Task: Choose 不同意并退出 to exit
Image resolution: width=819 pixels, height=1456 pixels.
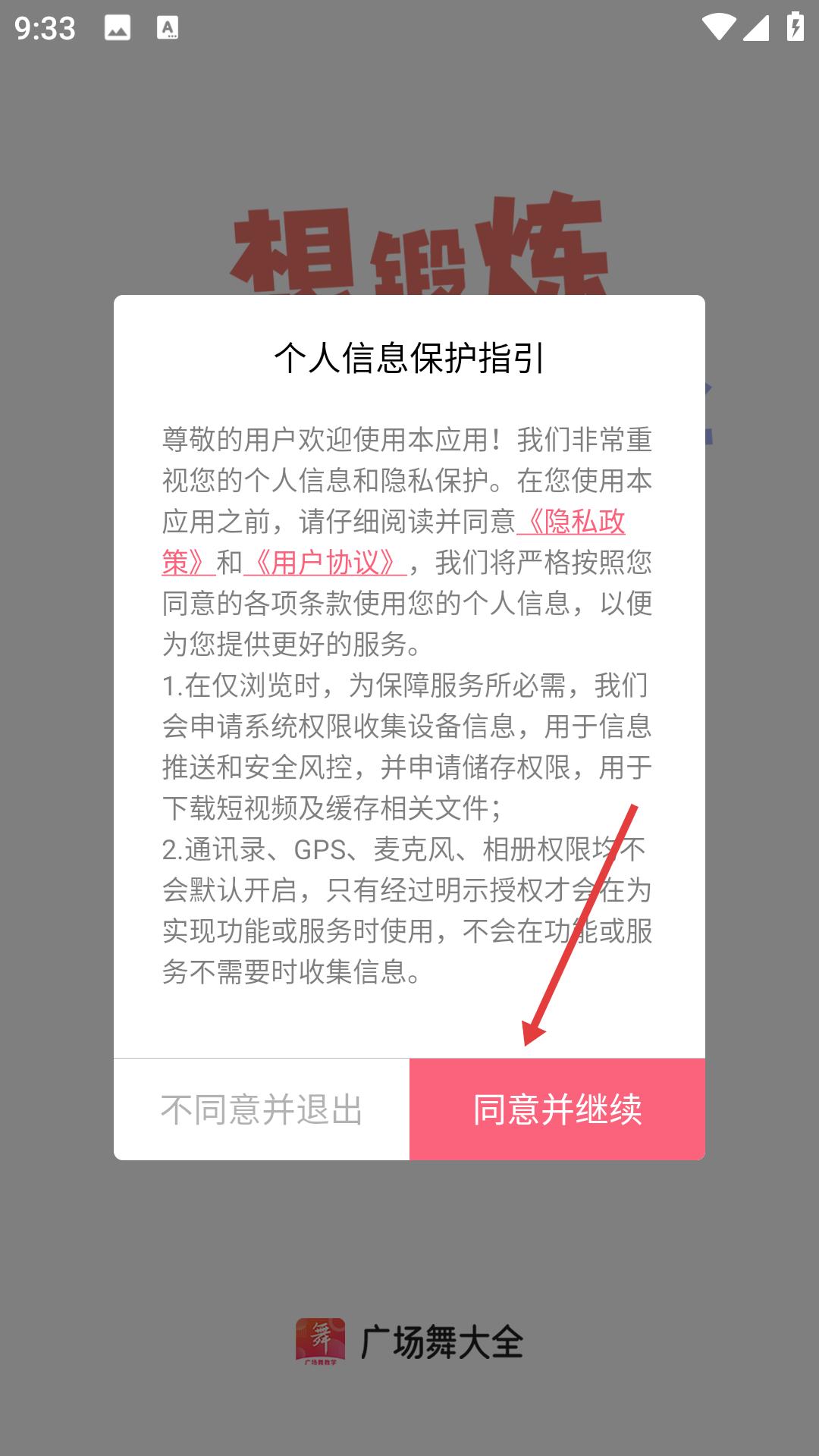Action: point(262,1109)
